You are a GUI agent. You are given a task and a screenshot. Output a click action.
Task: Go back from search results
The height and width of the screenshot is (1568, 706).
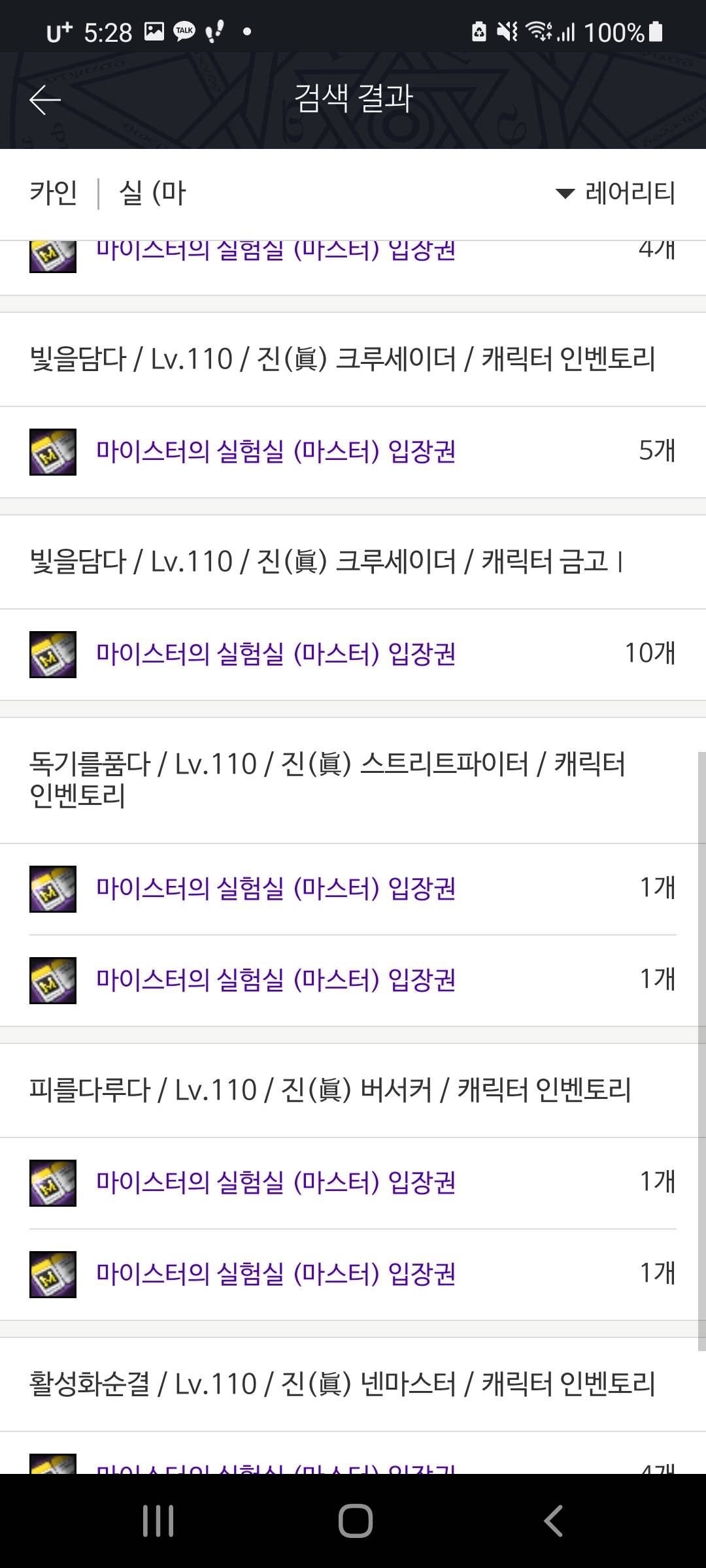[44, 100]
